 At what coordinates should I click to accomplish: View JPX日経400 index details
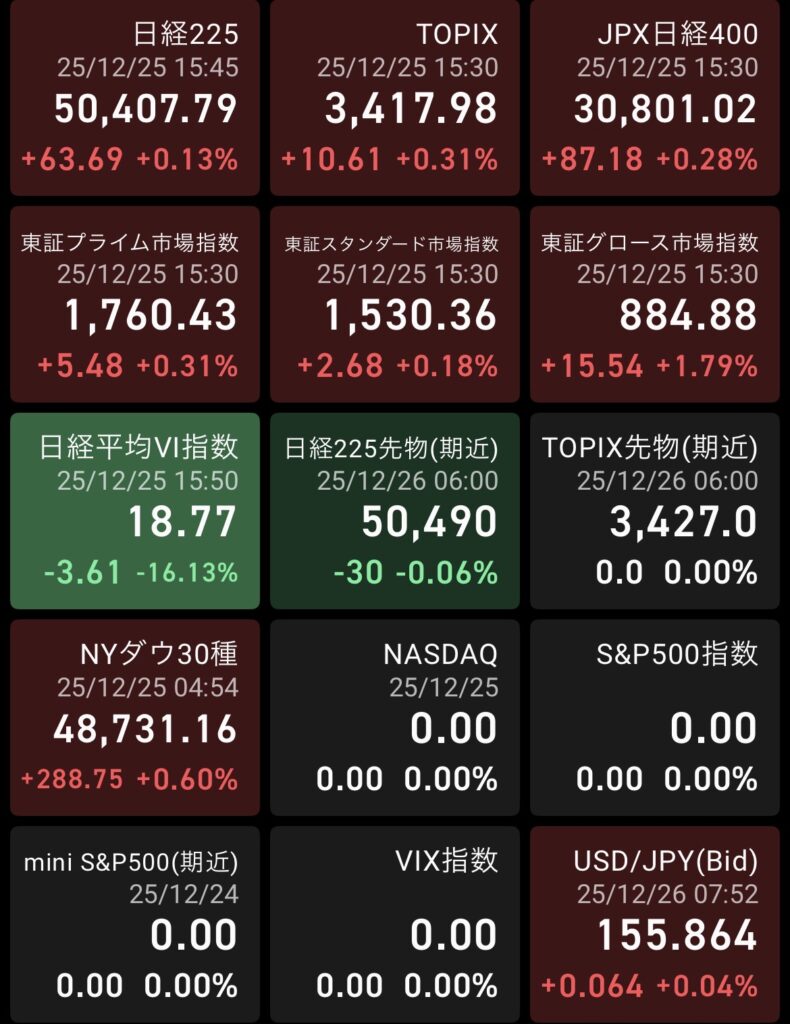(x=654, y=98)
